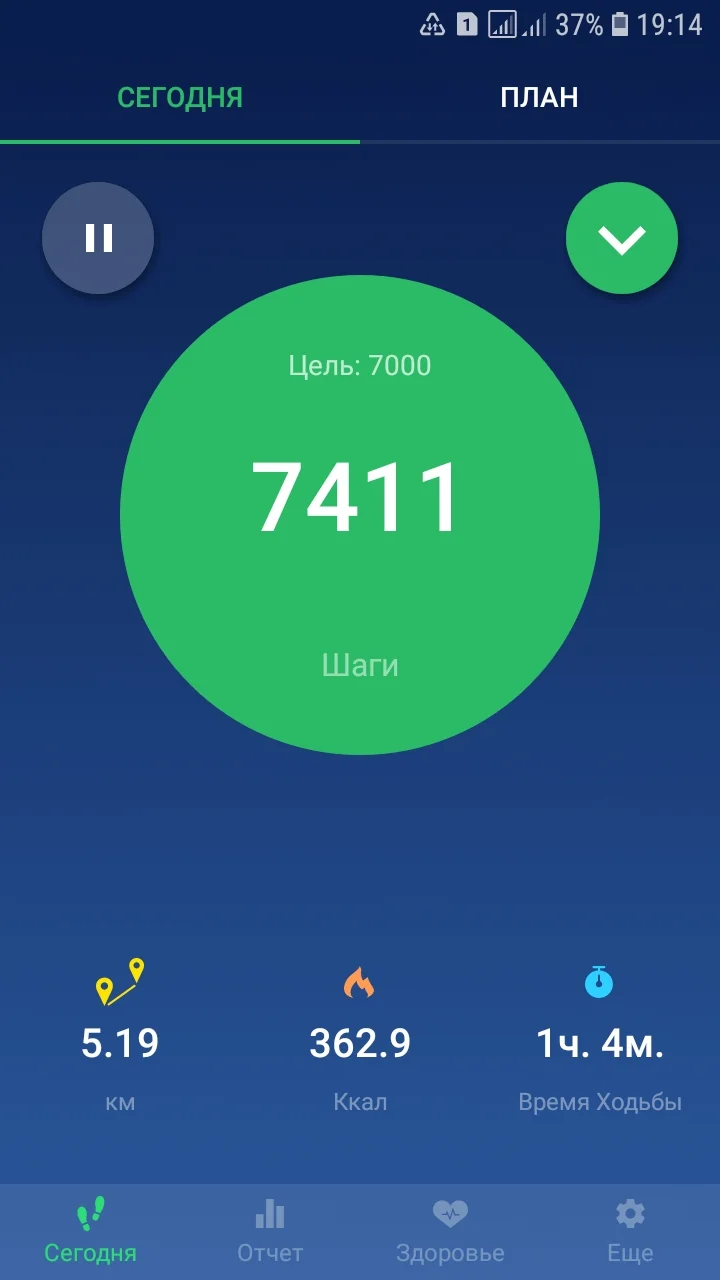Select the СЕГОДНЯ tab
Viewport: 720px width, 1280px height.
180,97
